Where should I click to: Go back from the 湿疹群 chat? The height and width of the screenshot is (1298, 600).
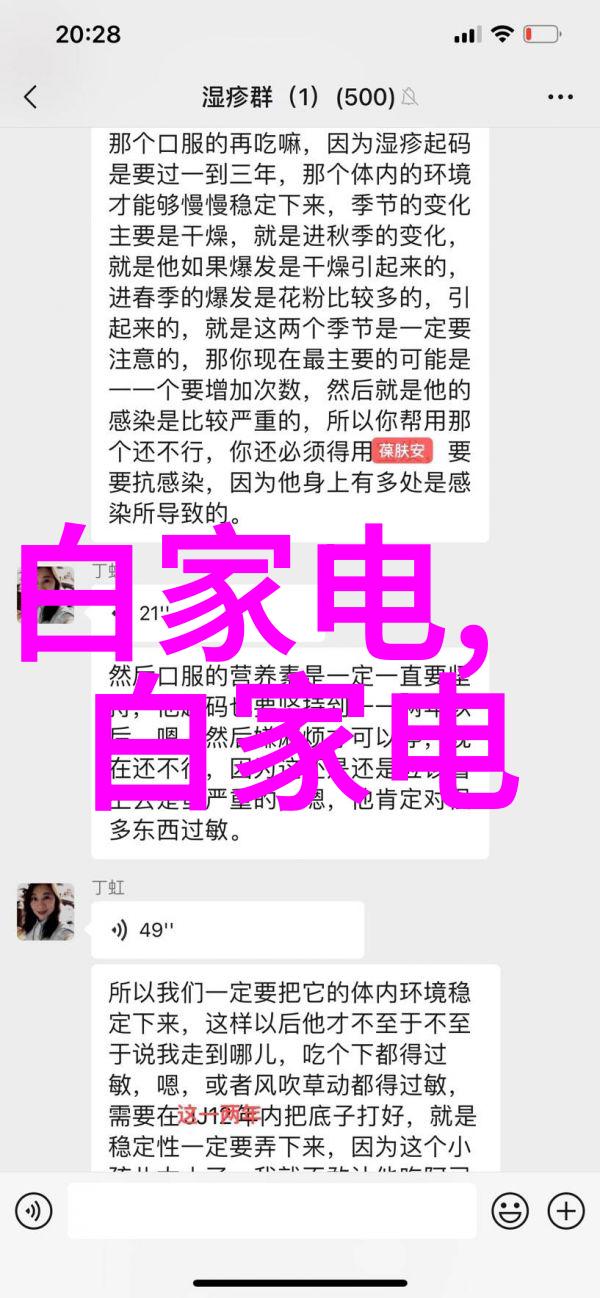(30, 97)
